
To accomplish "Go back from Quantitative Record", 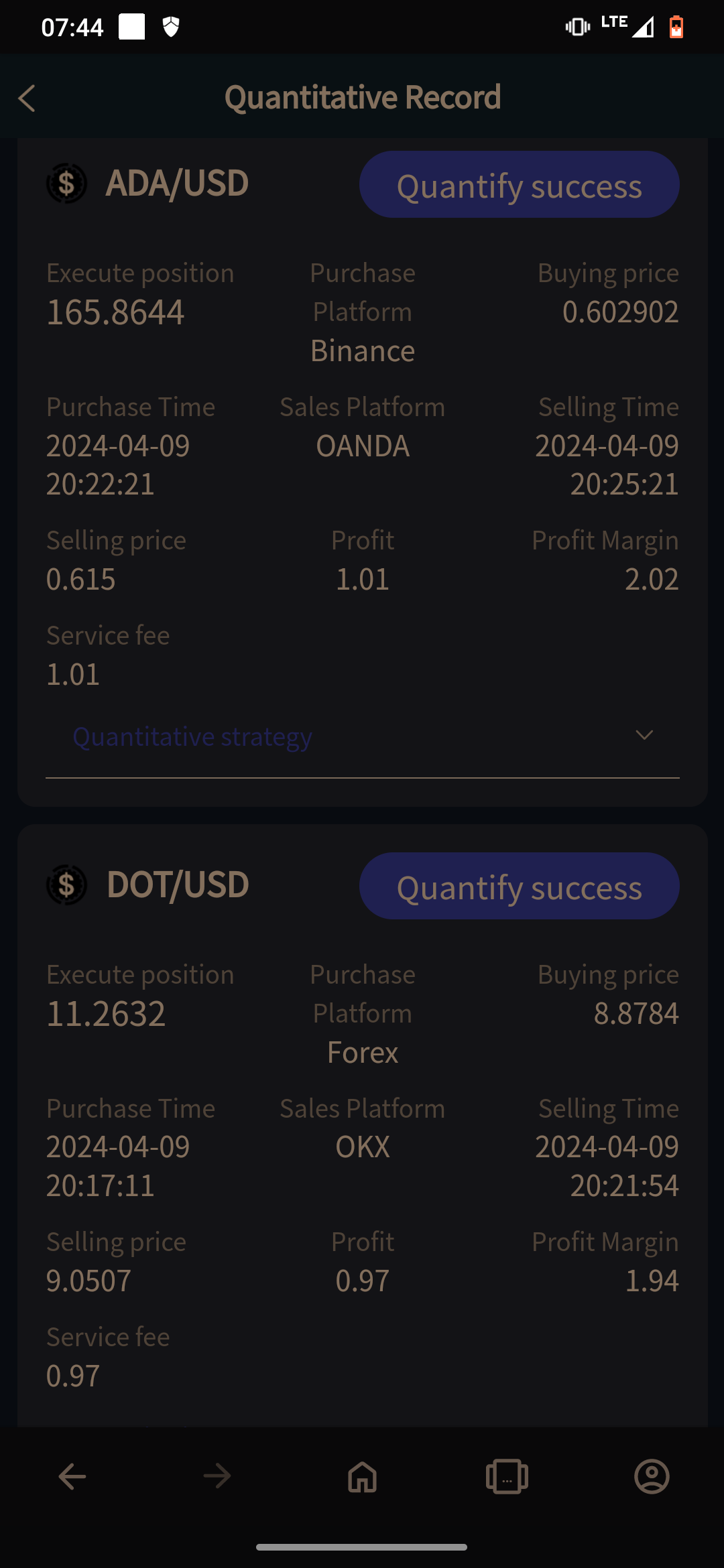I will click(27, 98).
